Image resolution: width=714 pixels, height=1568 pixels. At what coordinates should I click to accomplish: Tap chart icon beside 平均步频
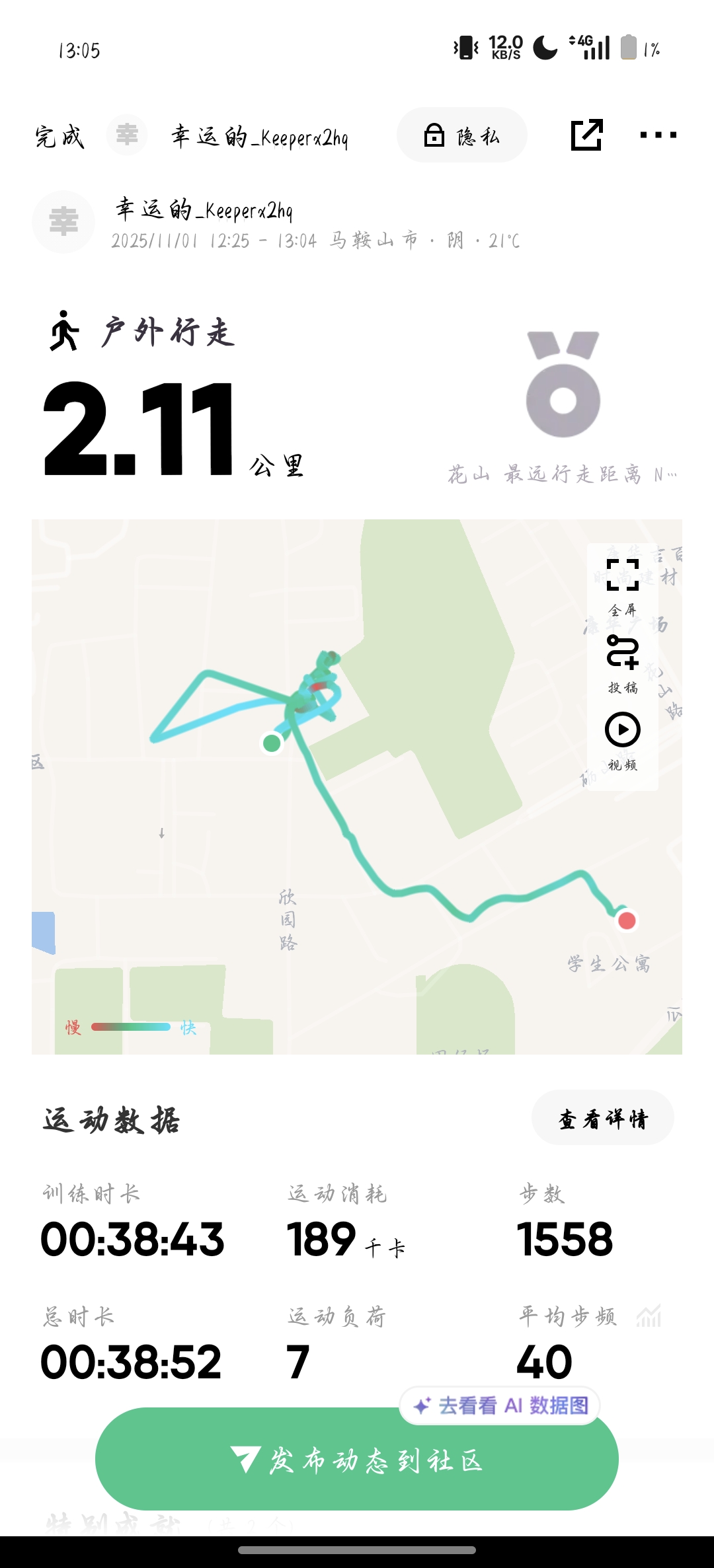pyautogui.click(x=649, y=1316)
